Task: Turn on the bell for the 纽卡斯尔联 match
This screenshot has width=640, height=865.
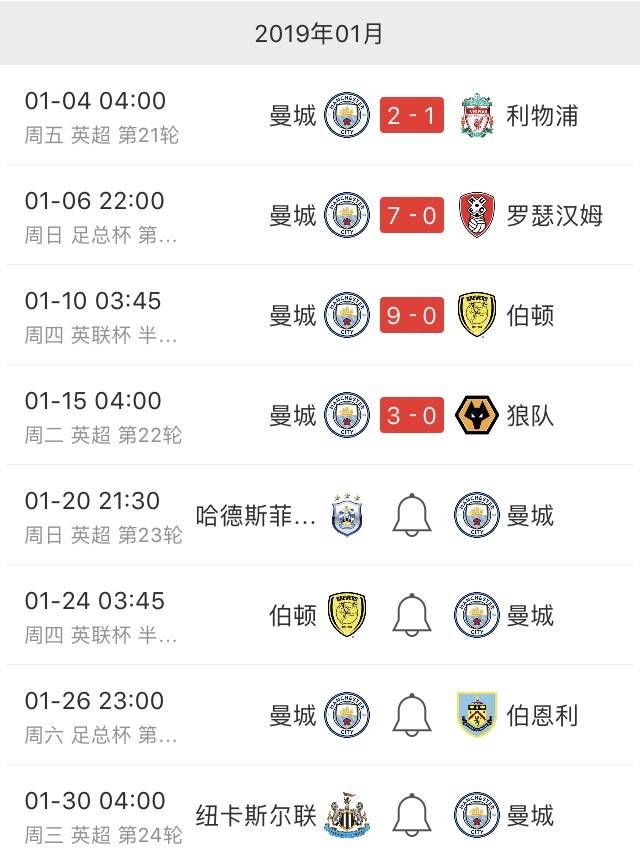Action: (x=411, y=815)
